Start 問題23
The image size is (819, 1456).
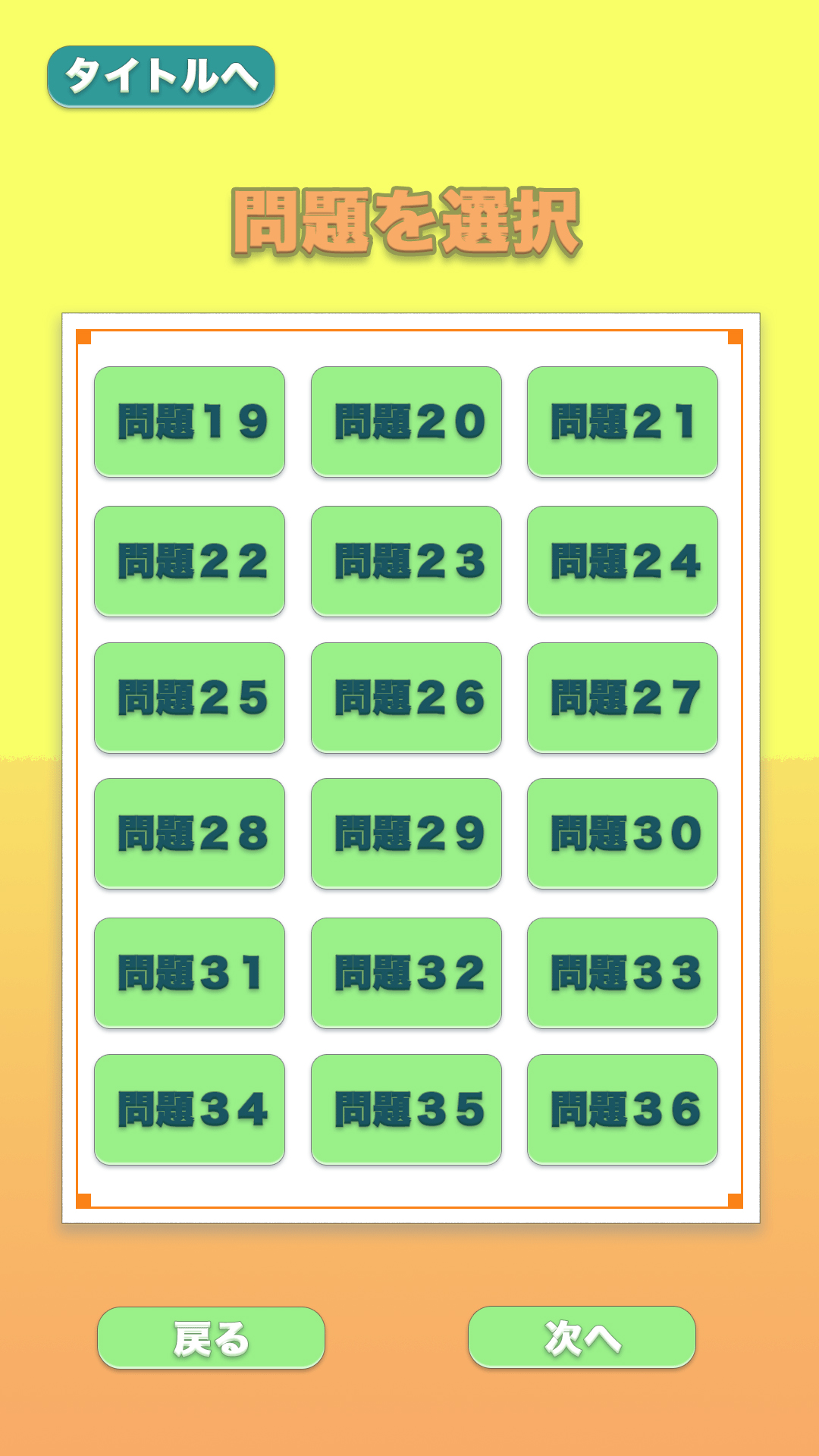point(406,561)
